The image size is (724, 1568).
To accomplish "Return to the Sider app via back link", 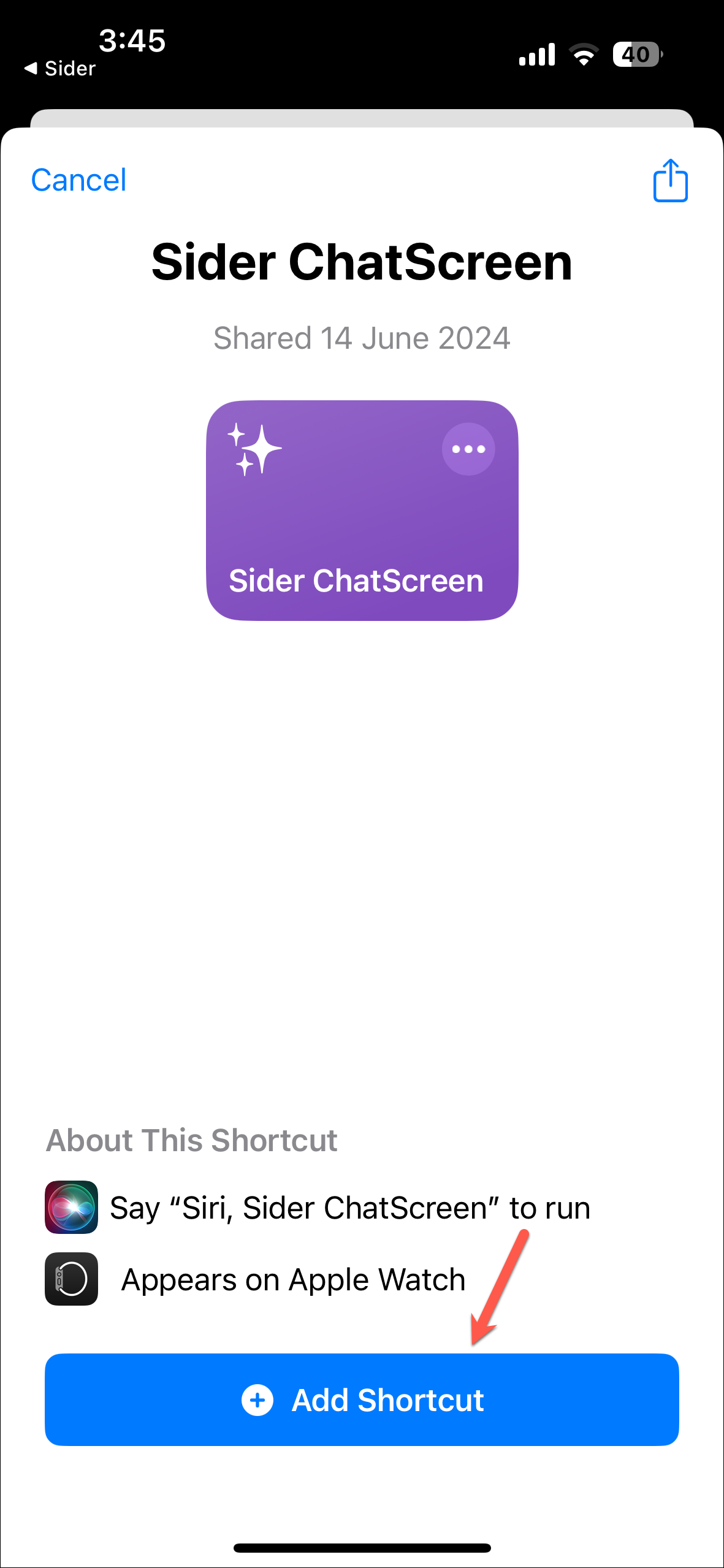I will point(60,69).
